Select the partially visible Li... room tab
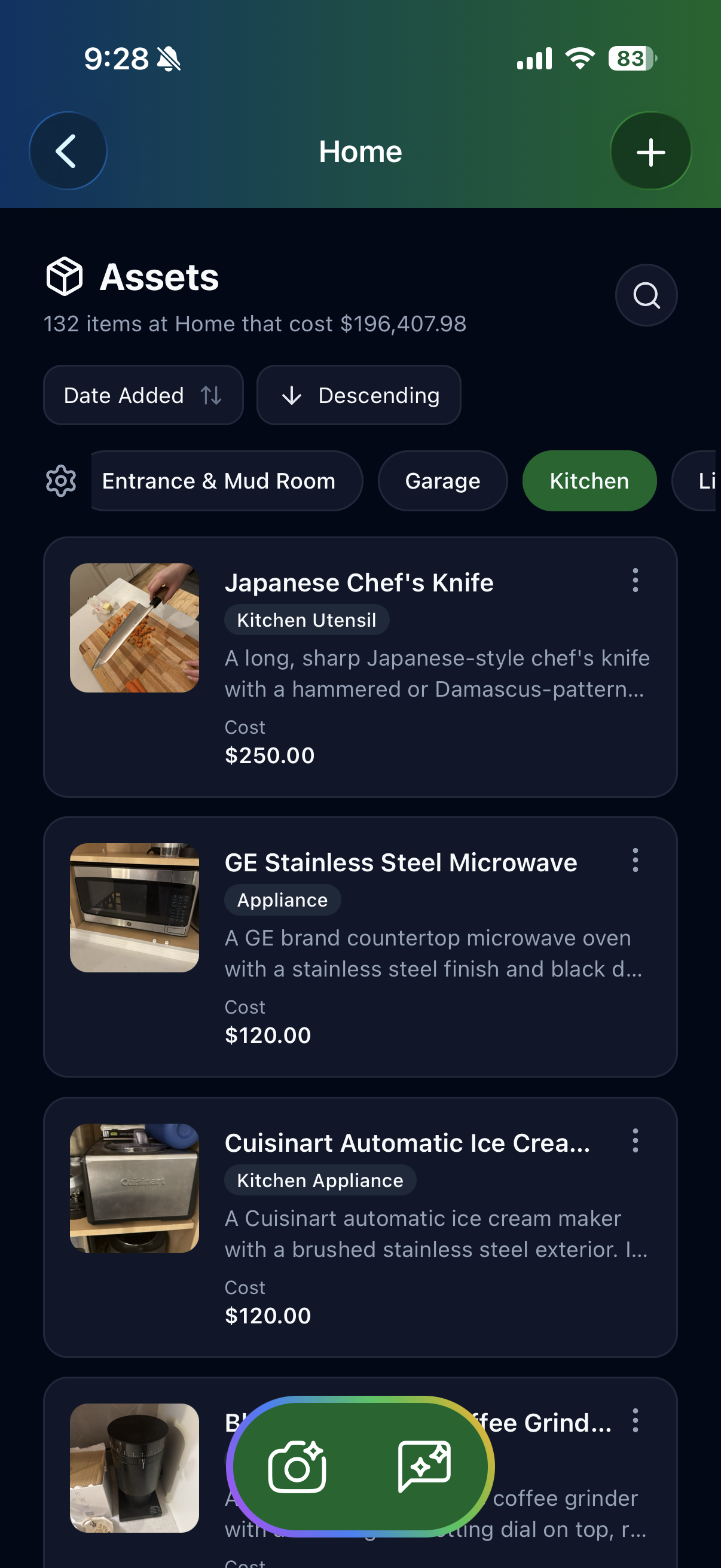 pyautogui.click(x=707, y=480)
